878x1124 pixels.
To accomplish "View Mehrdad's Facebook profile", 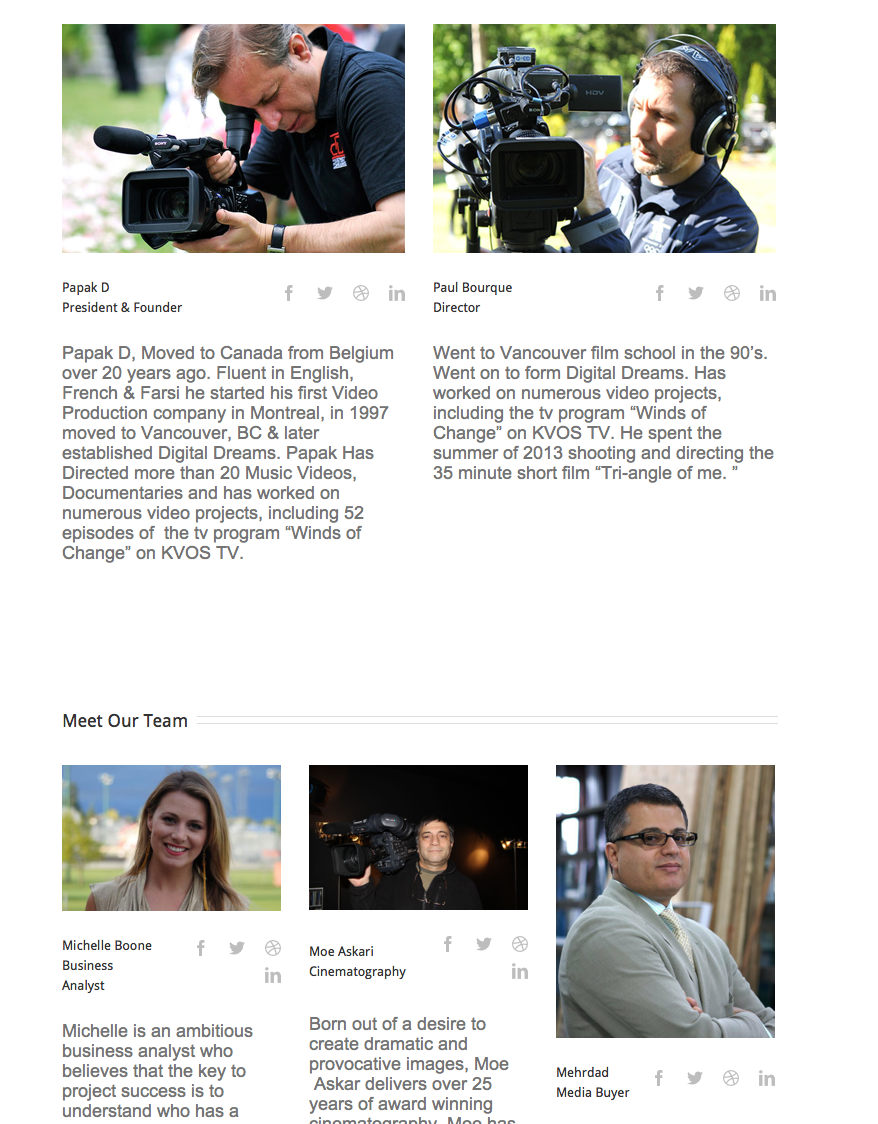I will pos(659,1078).
